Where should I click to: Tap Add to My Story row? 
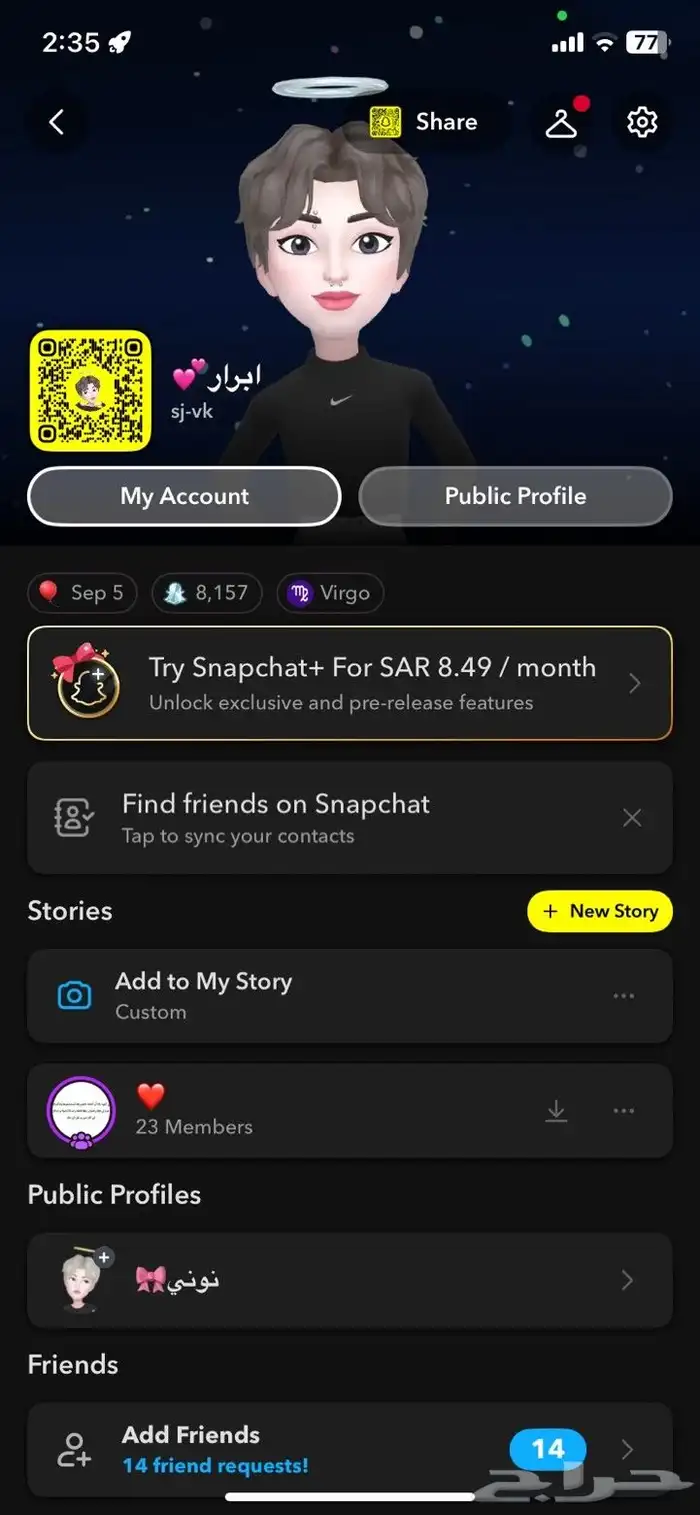pyautogui.click(x=300, y=995)
